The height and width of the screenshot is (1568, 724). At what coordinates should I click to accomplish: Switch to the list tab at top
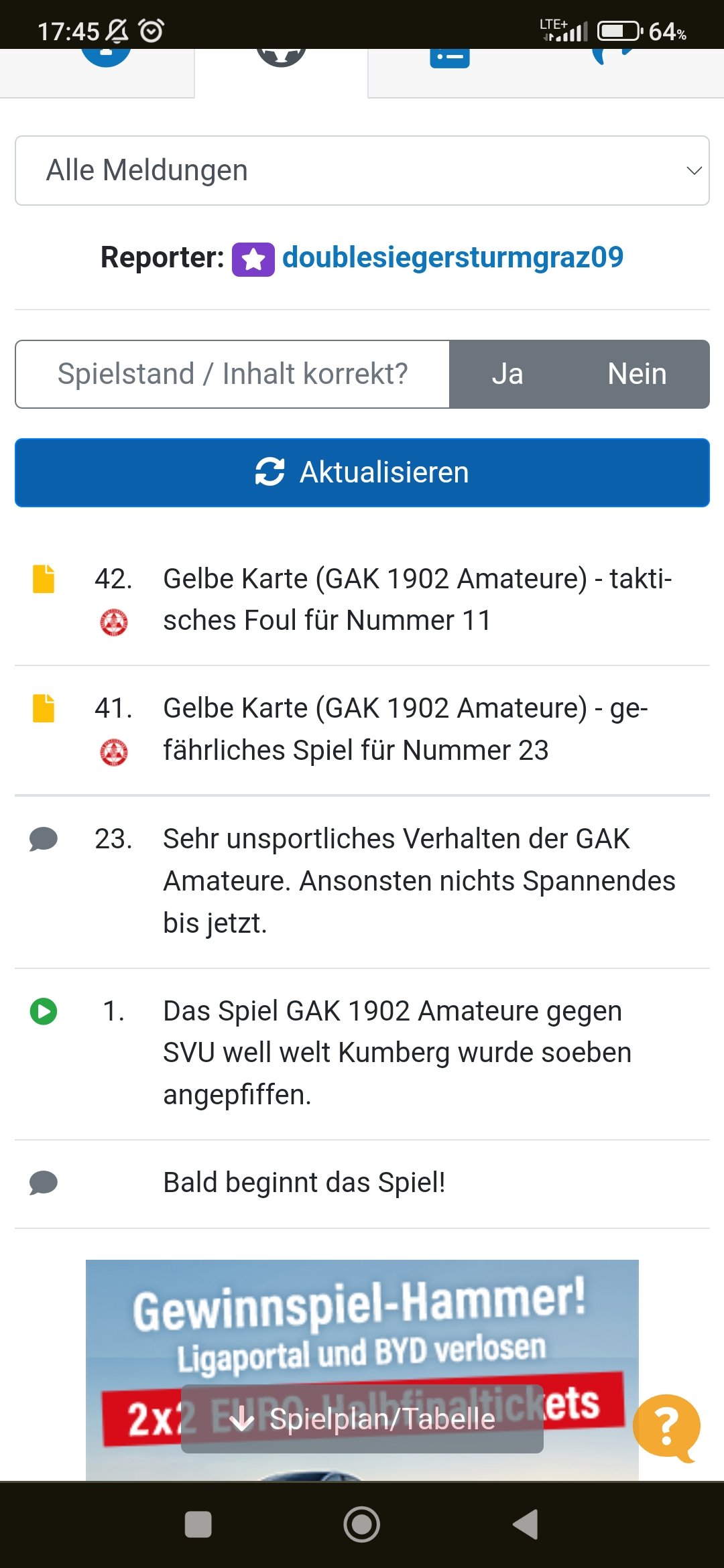point(449,58)
